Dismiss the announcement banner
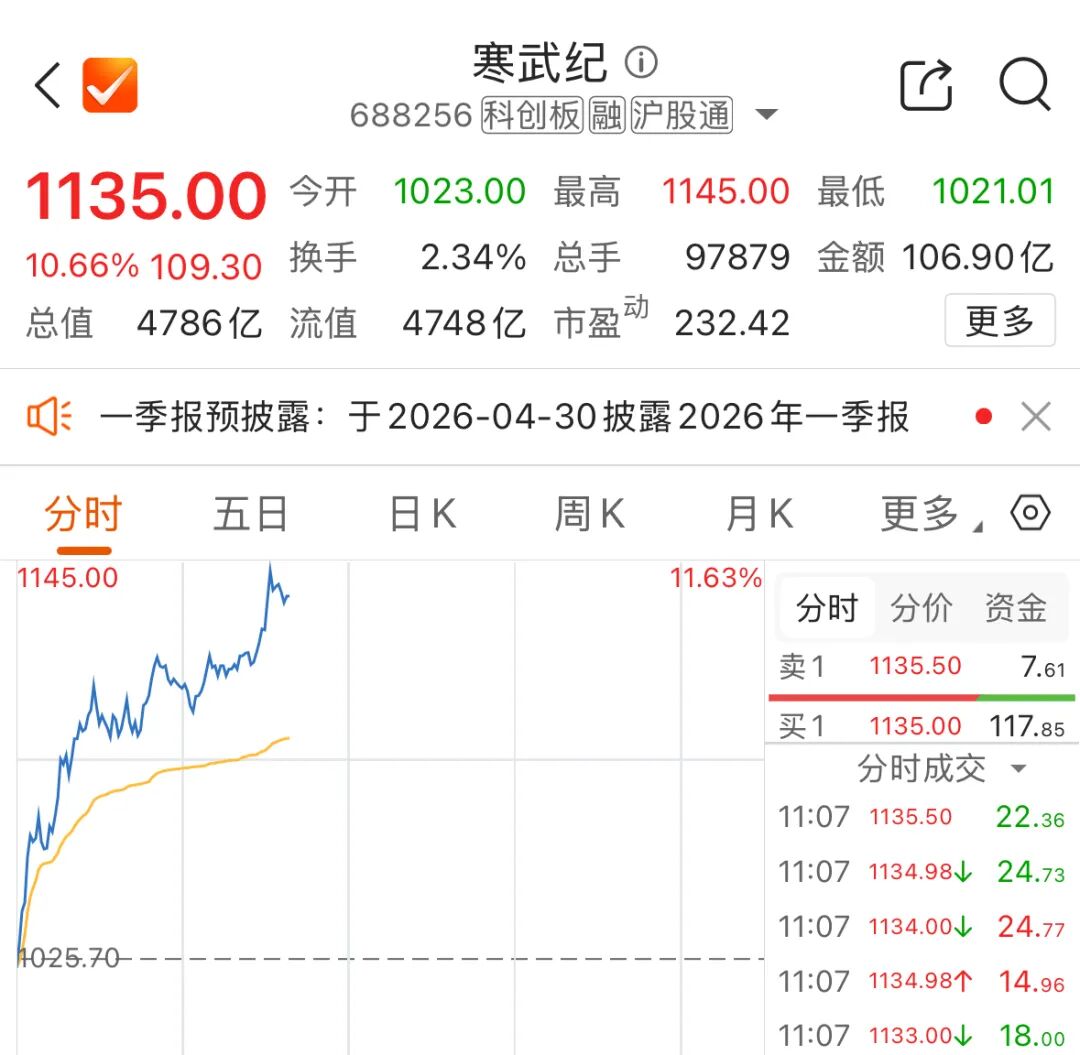 (x=1036, y=417)
